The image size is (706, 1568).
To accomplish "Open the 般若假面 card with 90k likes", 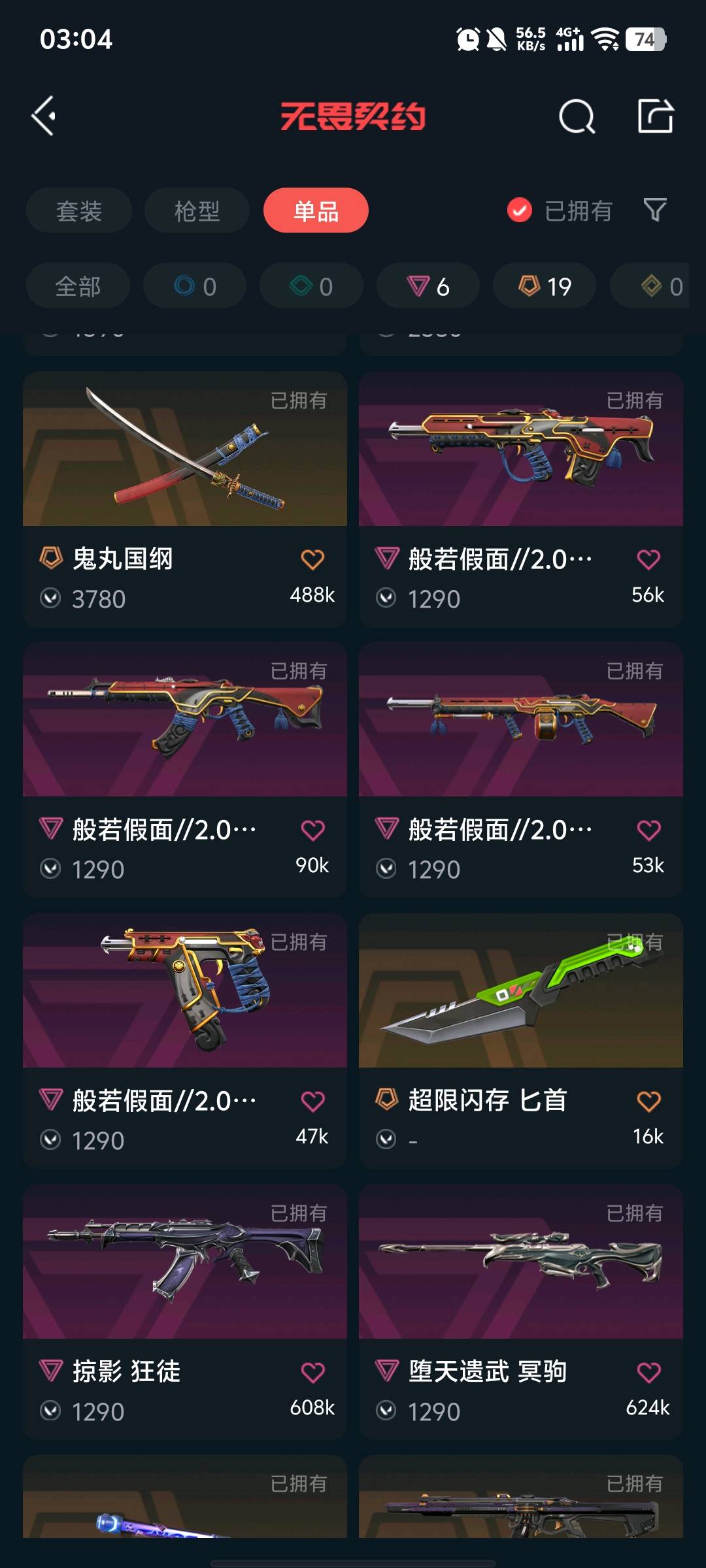I will pyautogui.click(x=185, y=770).
